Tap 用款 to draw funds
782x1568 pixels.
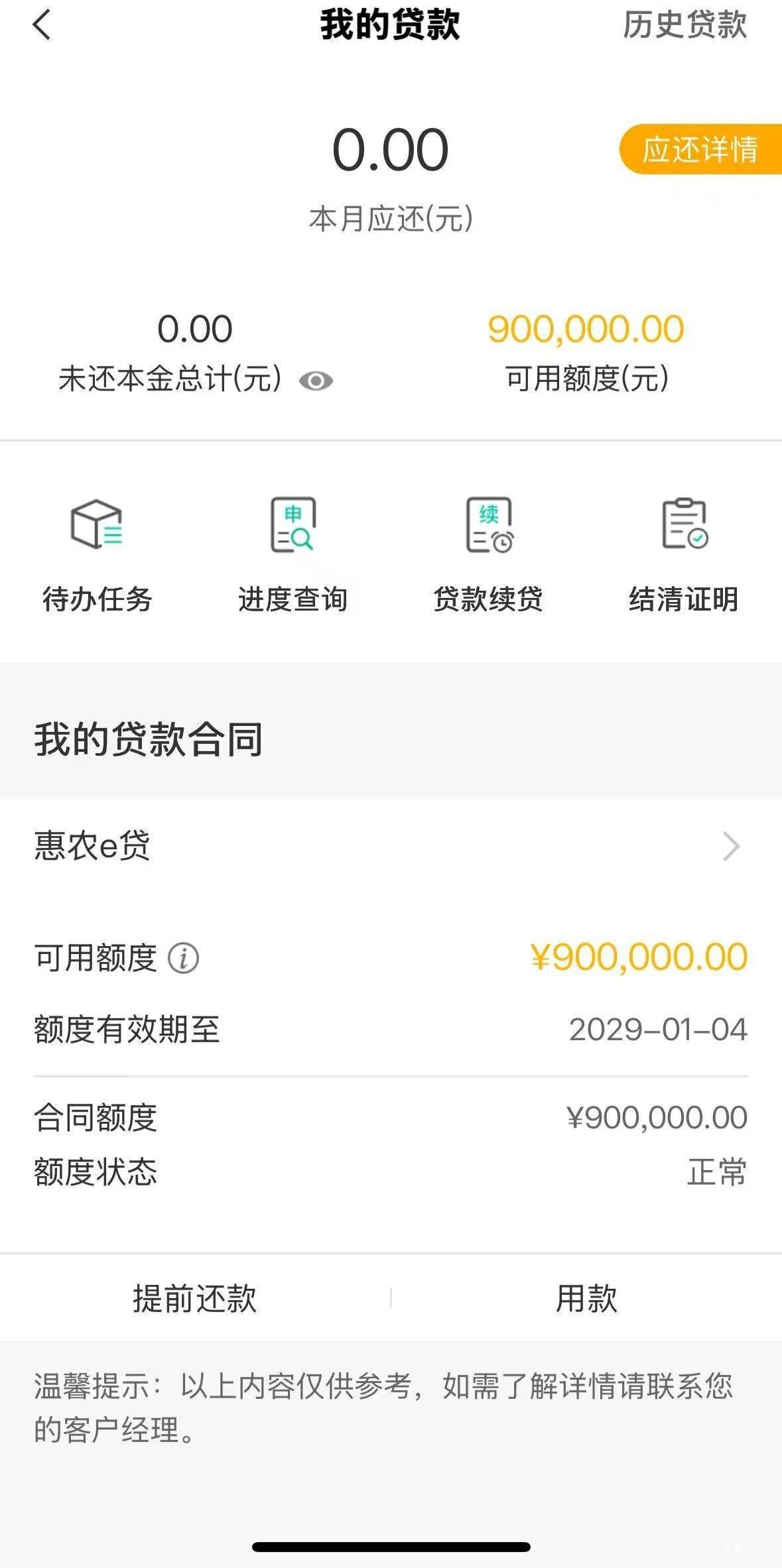click(586, 1298)
